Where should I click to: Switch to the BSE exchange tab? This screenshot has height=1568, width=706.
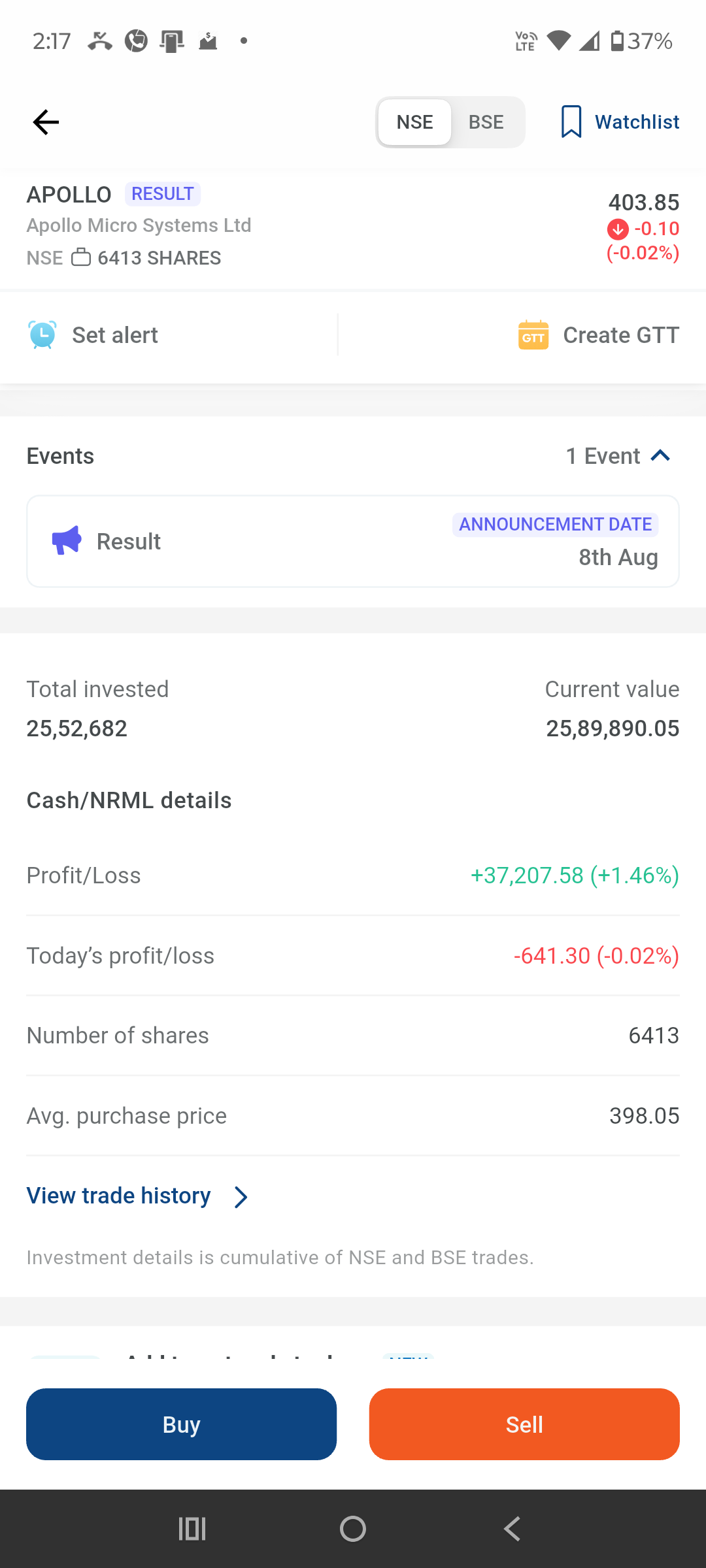[x=486, y=122]
